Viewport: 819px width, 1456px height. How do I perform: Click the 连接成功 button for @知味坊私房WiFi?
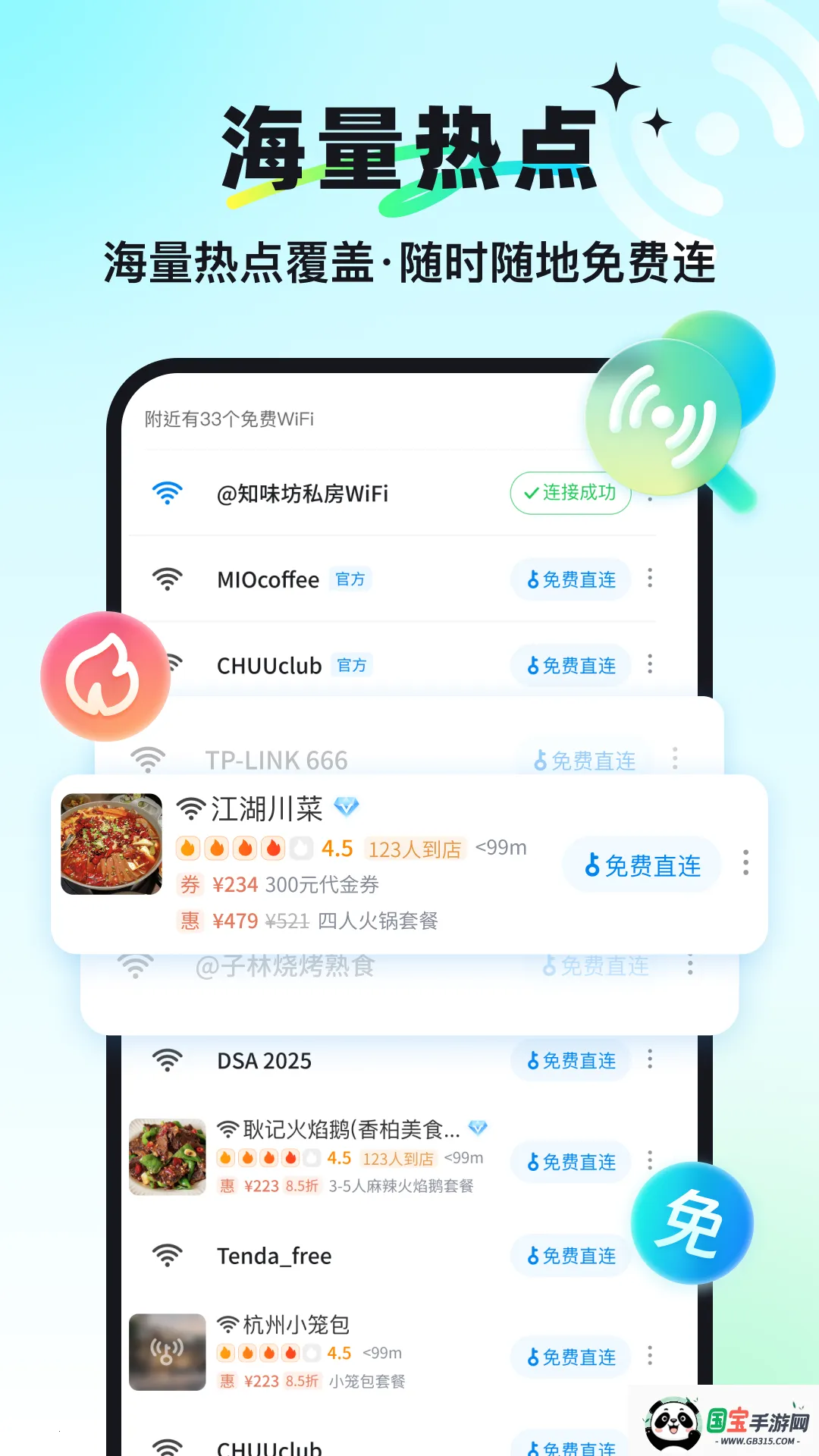click(x=570, y=493)
